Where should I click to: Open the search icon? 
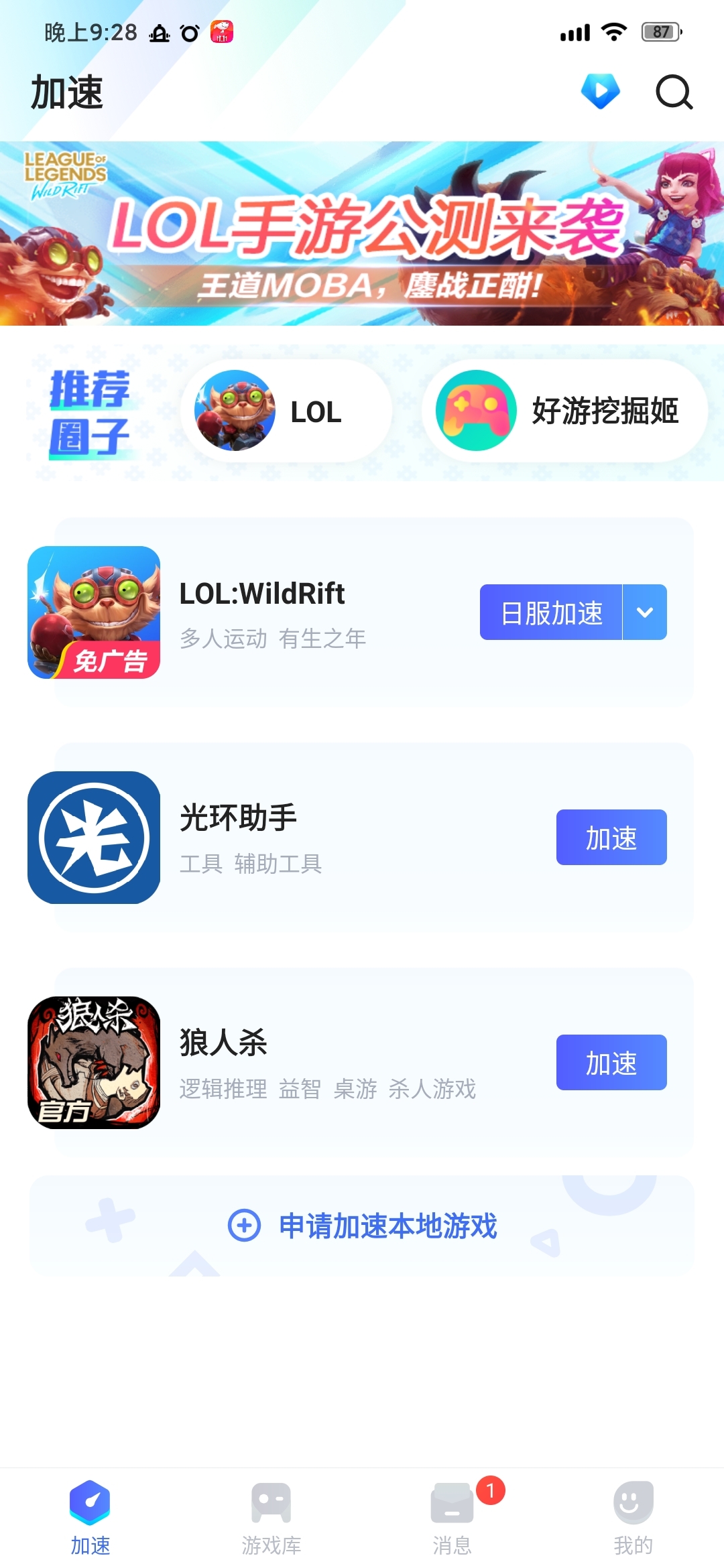(x=674, y=92)
